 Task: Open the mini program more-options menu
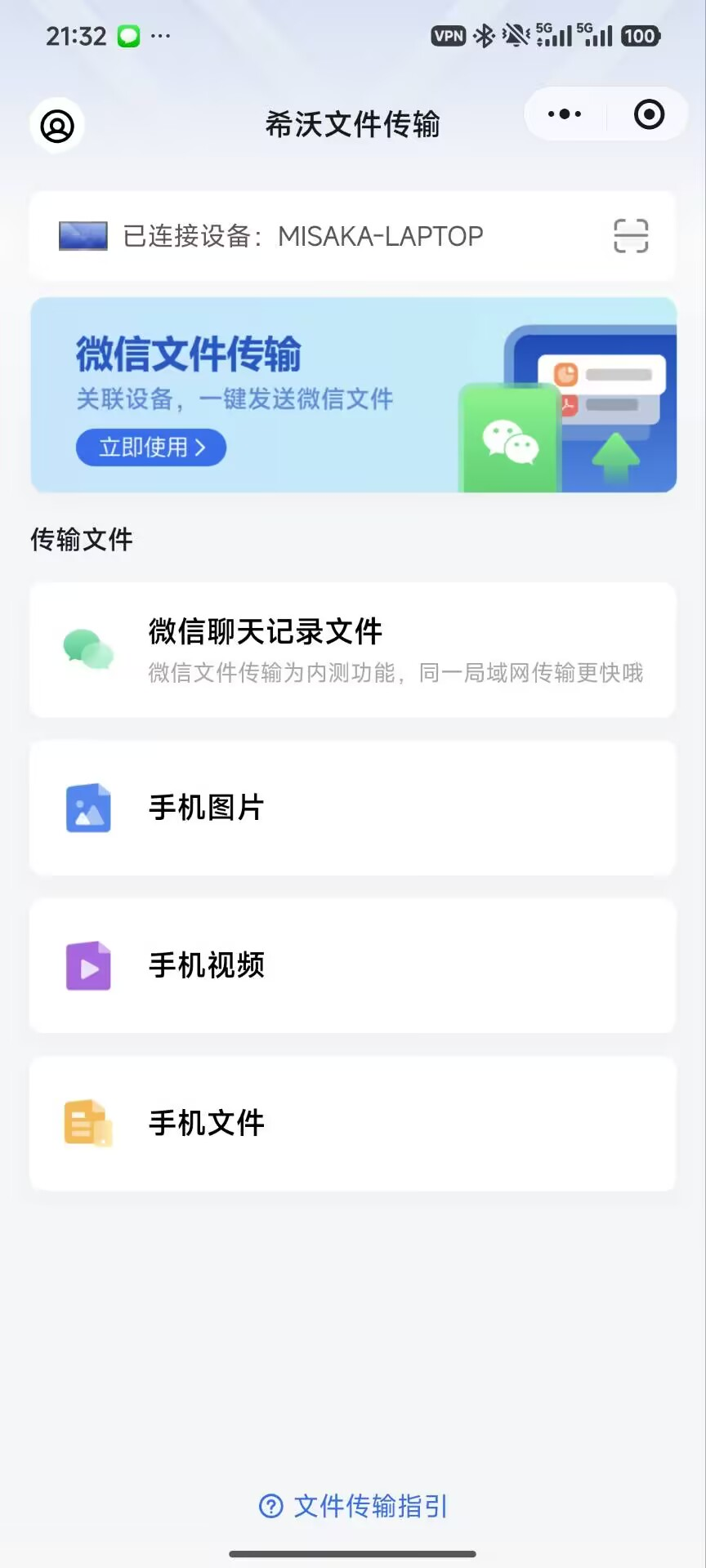coord(565,114)
